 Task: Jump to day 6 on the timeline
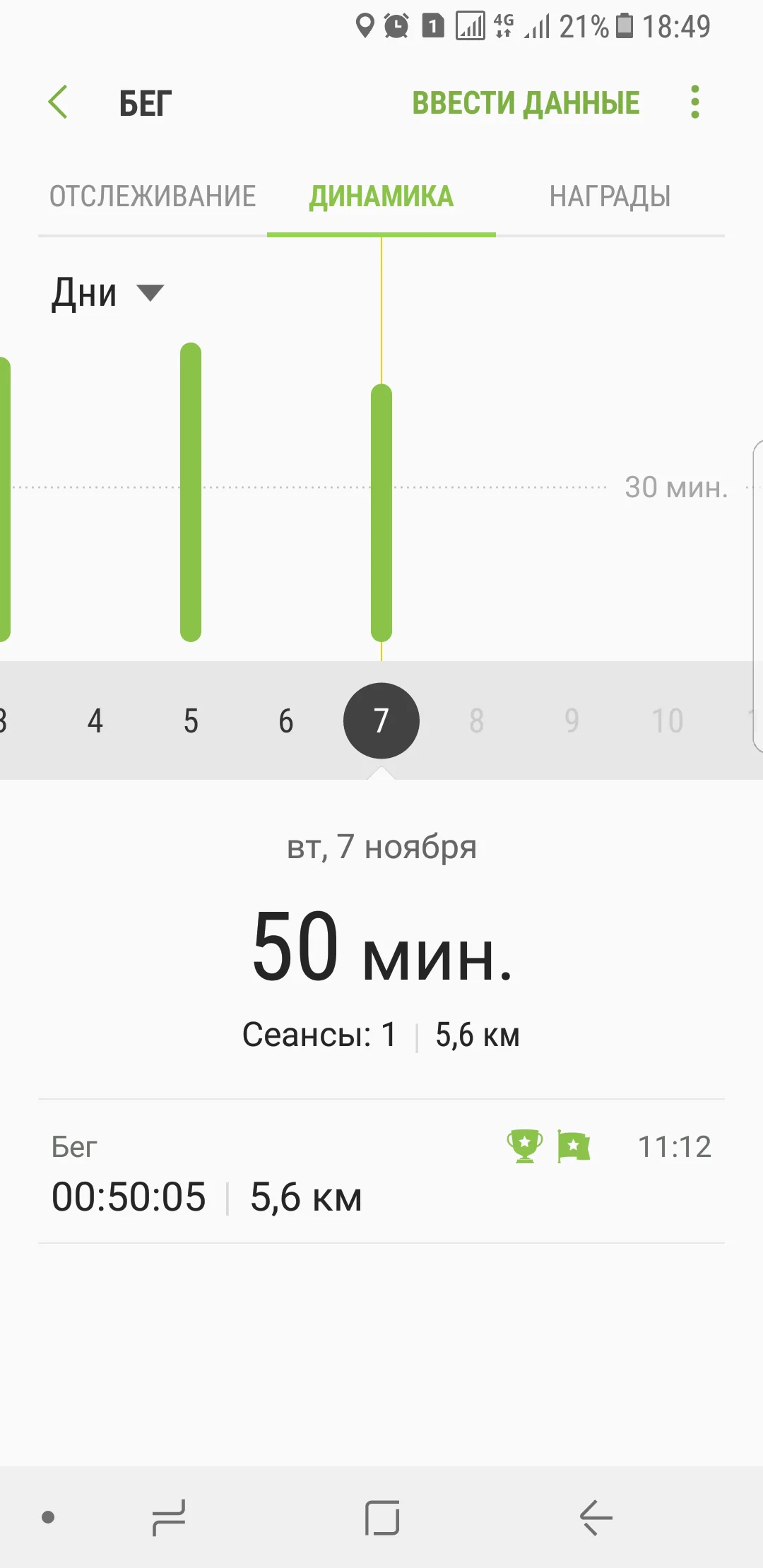[286, 721]
